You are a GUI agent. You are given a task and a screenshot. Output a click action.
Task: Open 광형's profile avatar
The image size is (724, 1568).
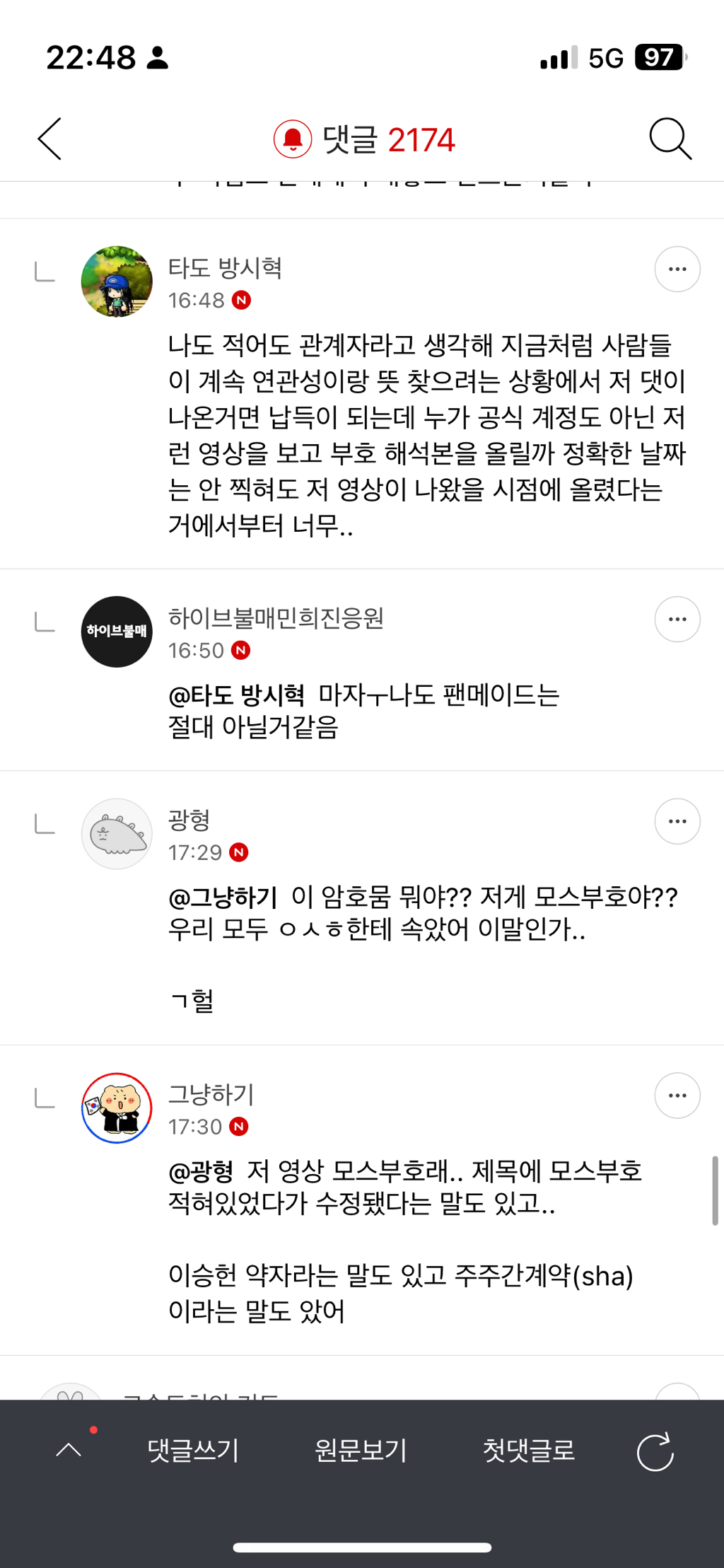[117, 834]
